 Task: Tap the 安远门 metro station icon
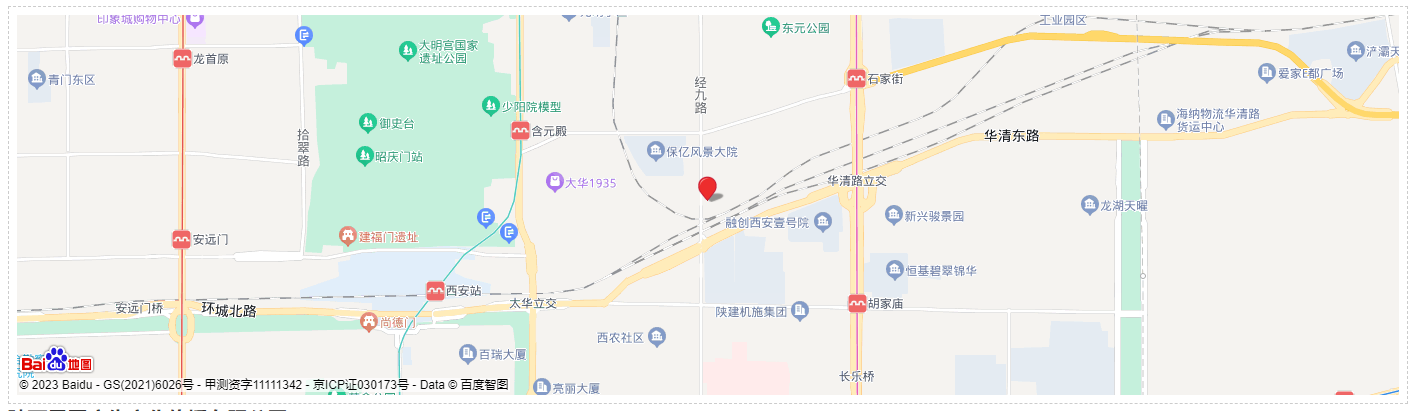(x=181, y=240)
